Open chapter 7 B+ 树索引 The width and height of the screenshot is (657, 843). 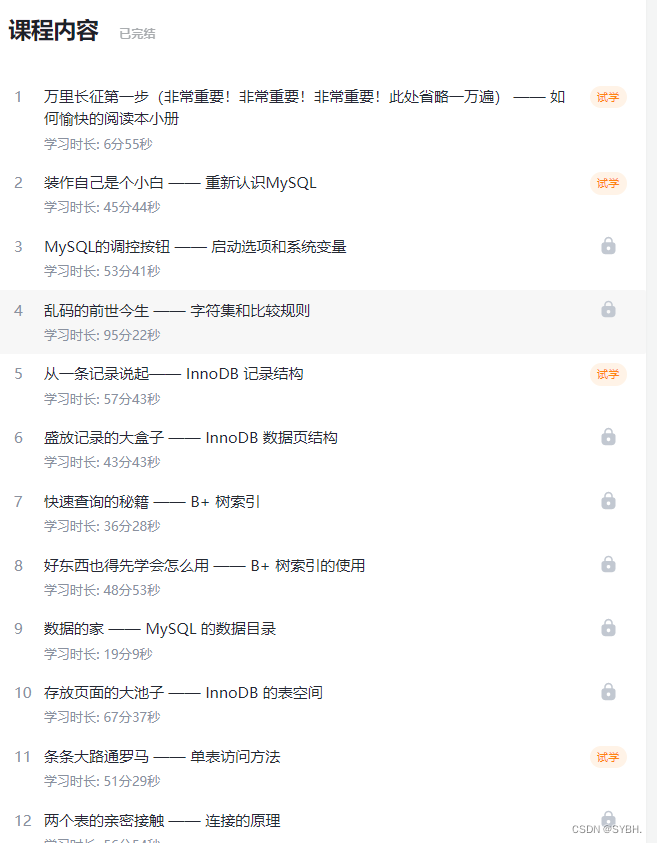(152, 501)
